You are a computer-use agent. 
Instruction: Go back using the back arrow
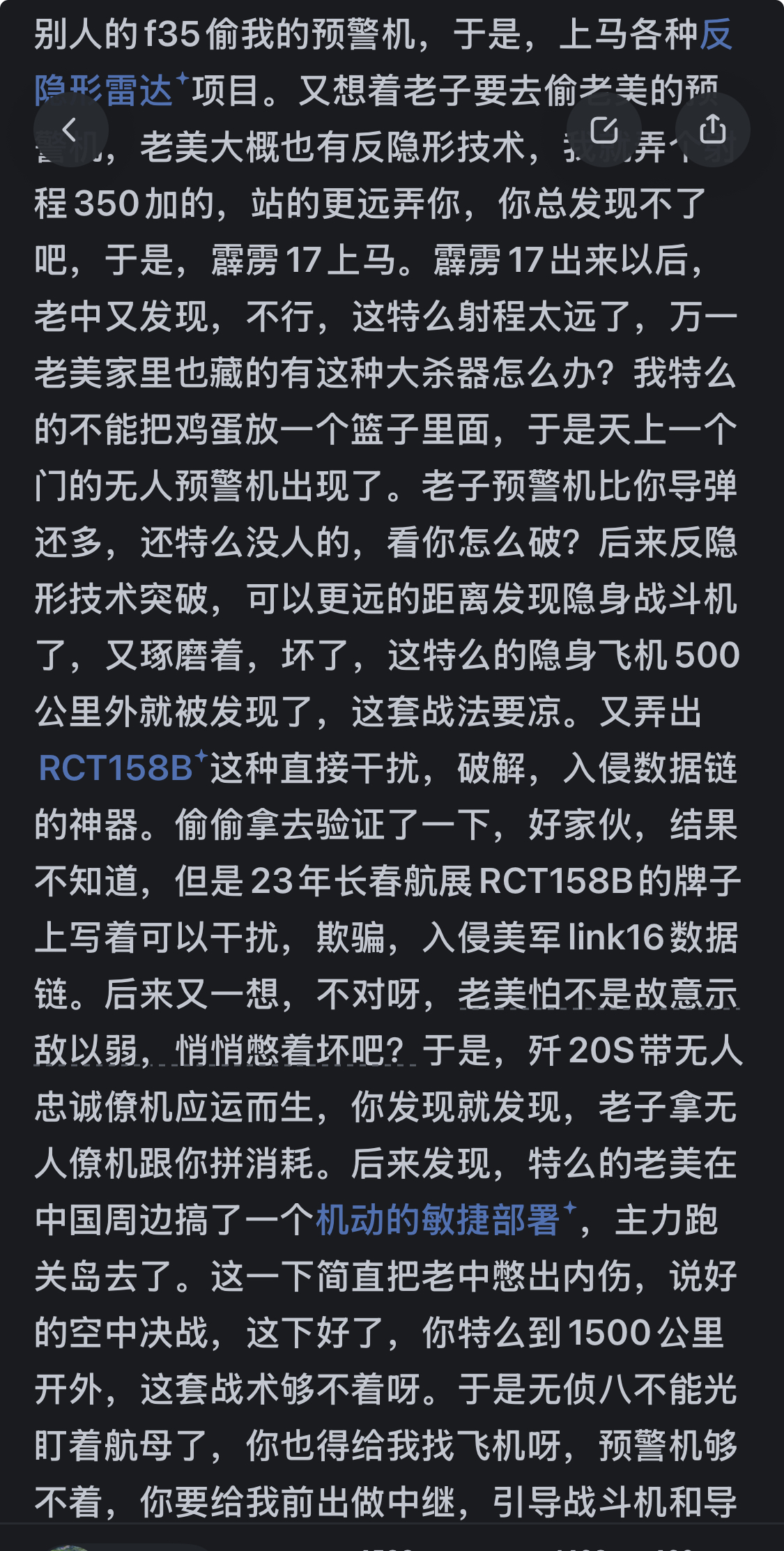coord(71,130)
